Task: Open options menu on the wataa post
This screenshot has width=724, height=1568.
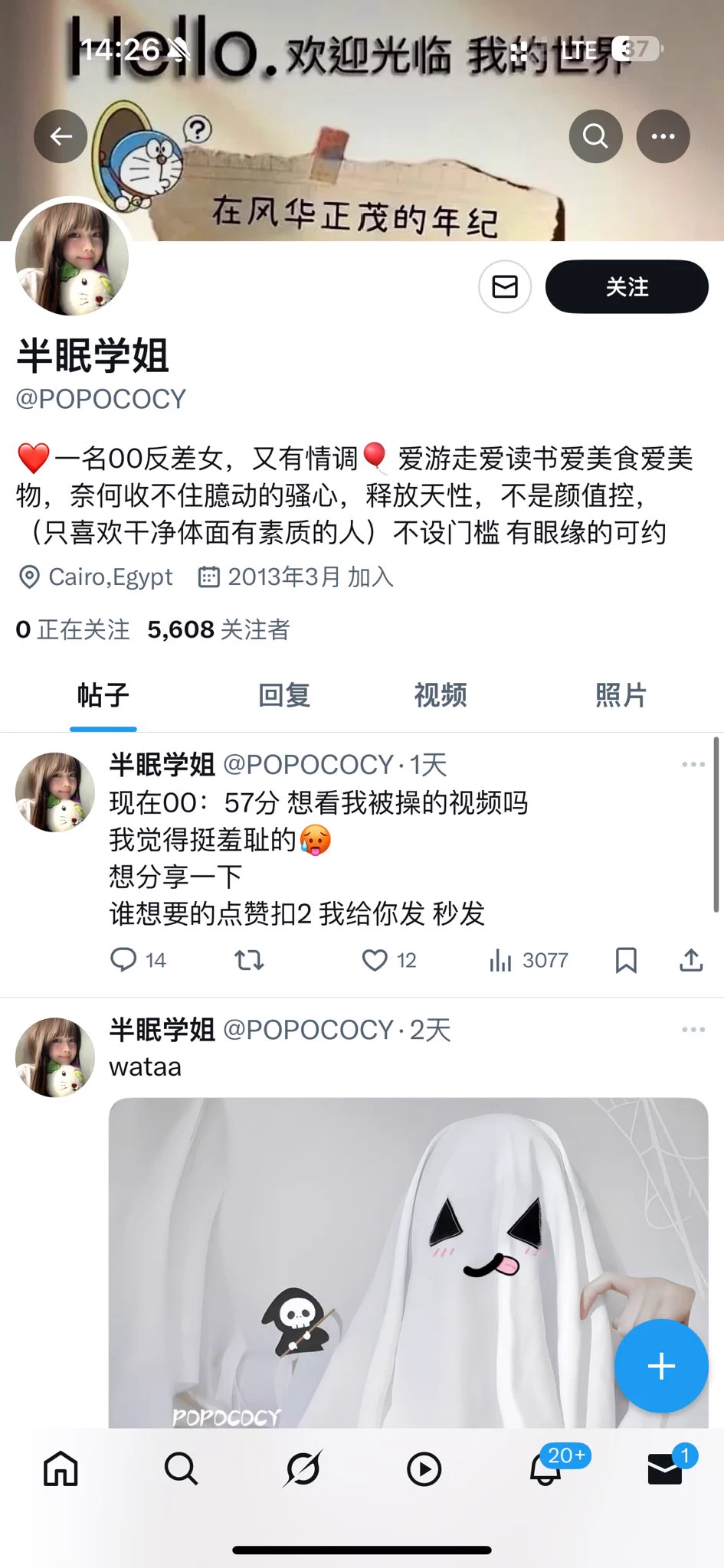Action: click(693, 1030)
